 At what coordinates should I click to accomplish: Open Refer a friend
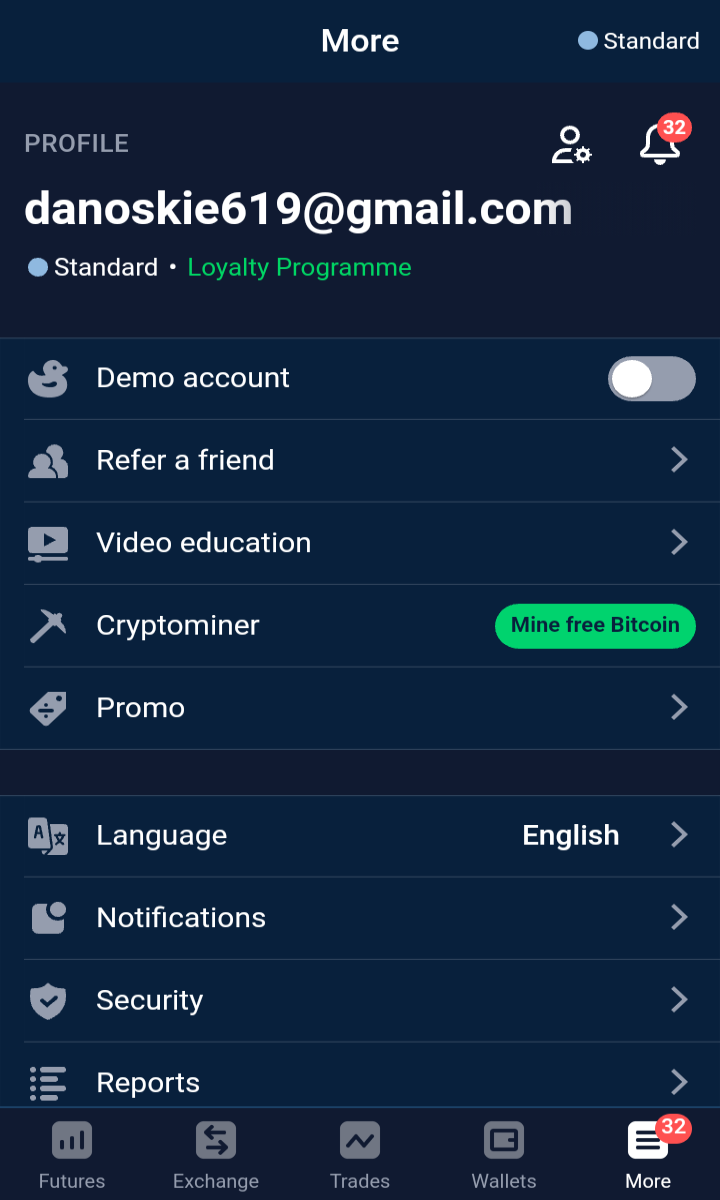point(360,461)
